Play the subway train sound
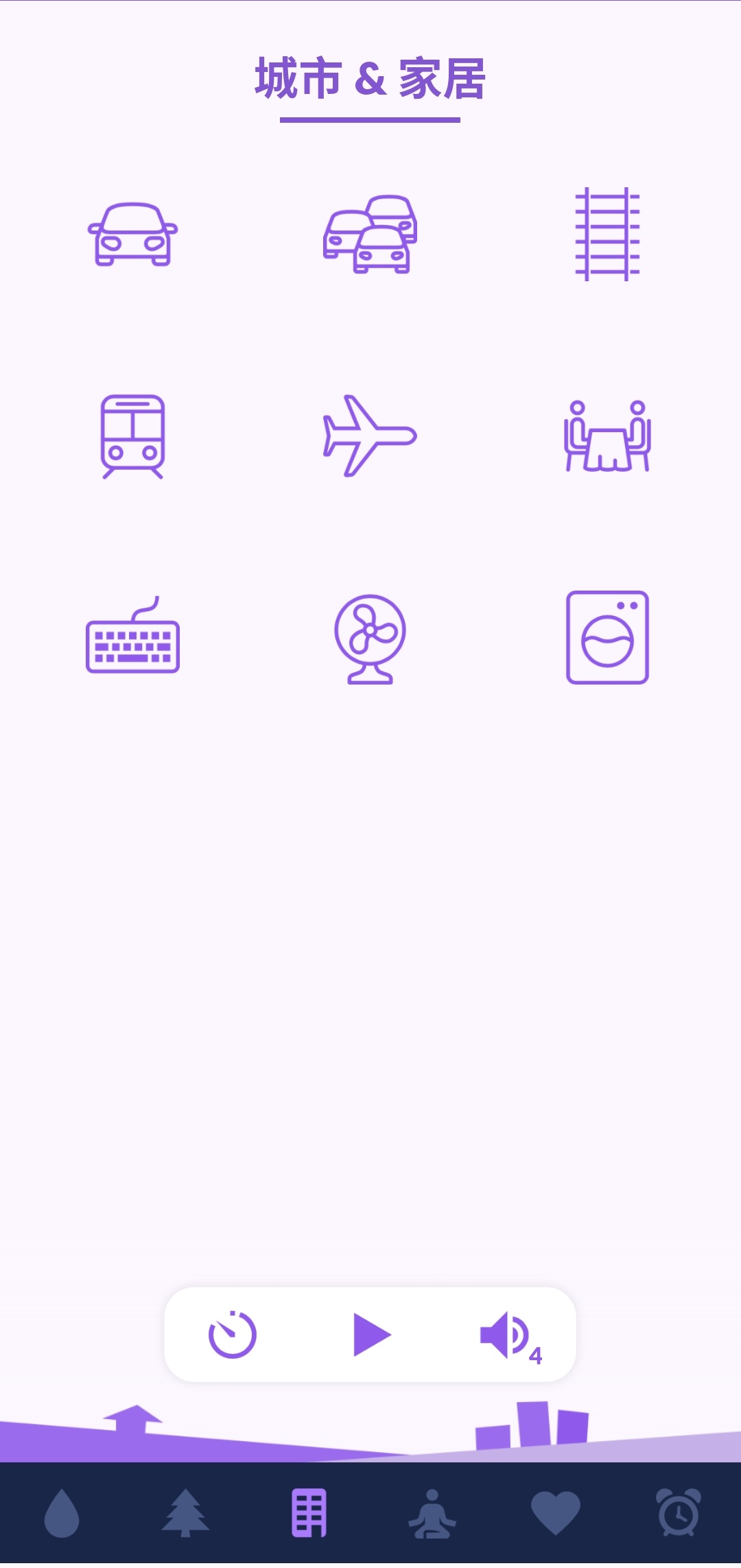Viewport: 741px width, 1568px height. 132,436
